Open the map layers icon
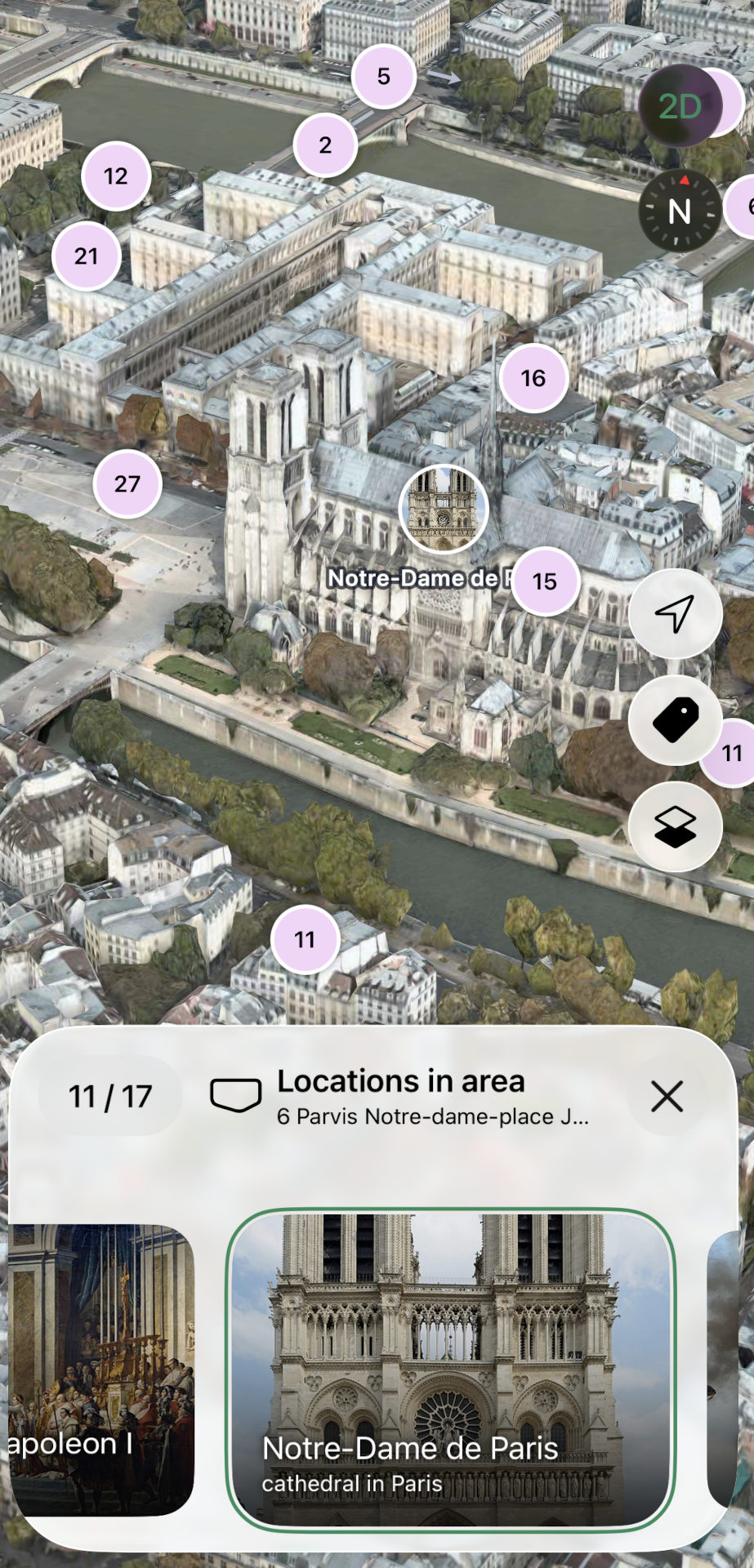The height and width of the screenshot is (1568, 754). [x=675, y=826]
